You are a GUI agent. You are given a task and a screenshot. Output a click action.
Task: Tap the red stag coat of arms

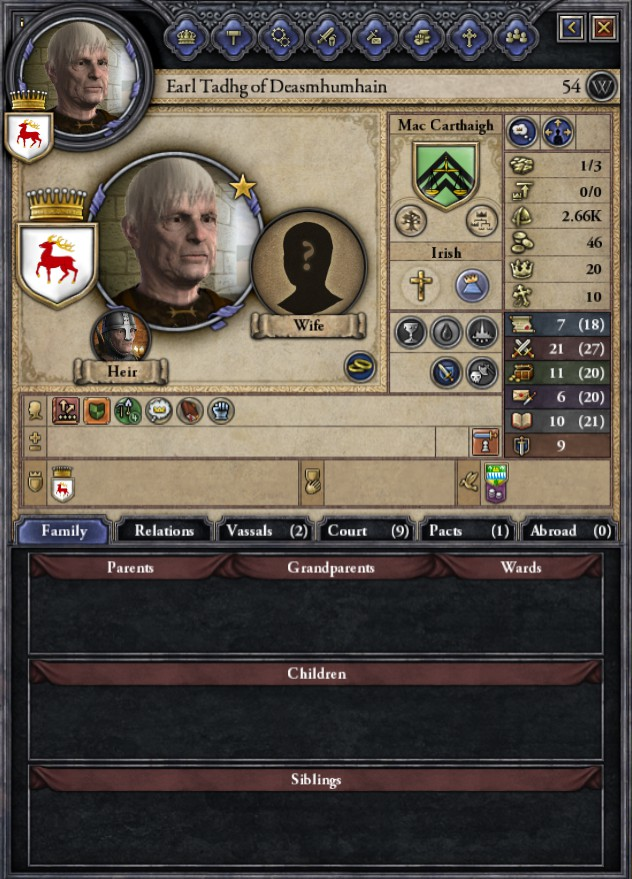coord(57,264)
